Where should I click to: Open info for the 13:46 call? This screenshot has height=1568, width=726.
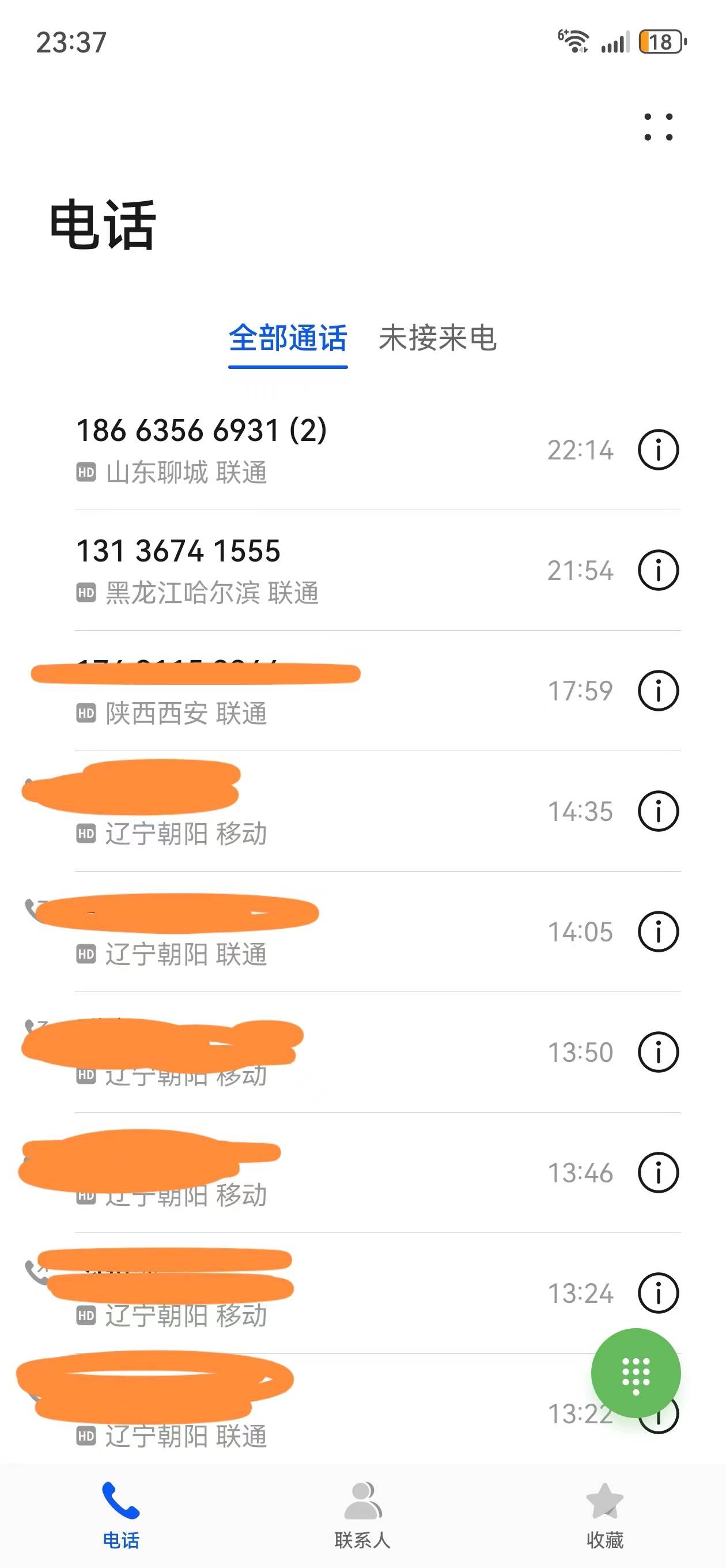pyautogui.click(x=658, y=1173)
